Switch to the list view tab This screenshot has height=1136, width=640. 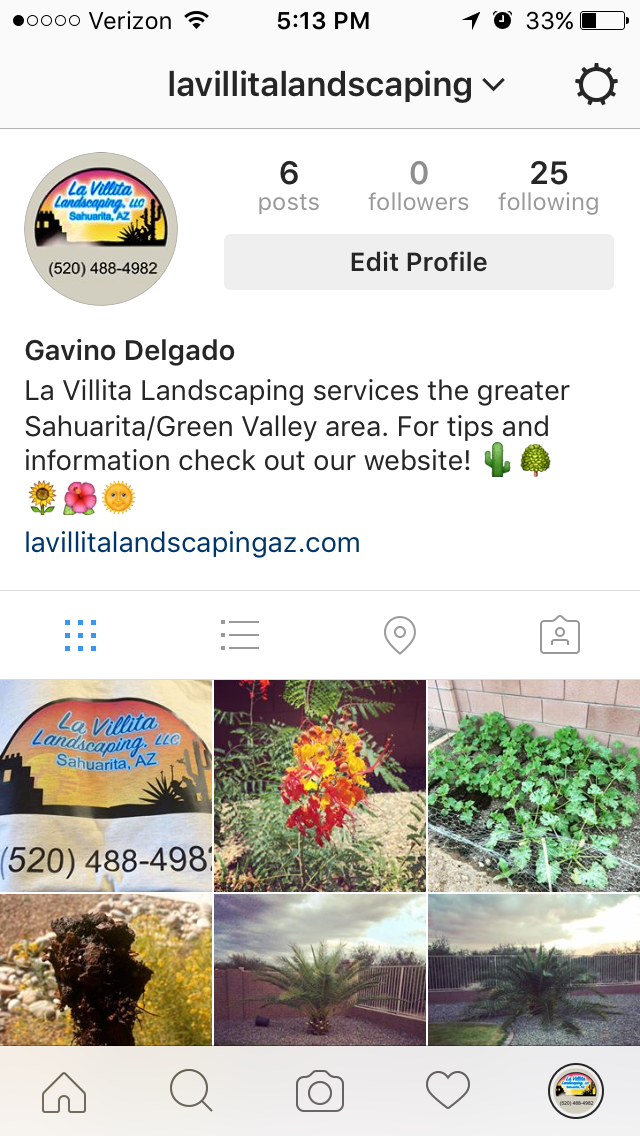pos(240,635)
